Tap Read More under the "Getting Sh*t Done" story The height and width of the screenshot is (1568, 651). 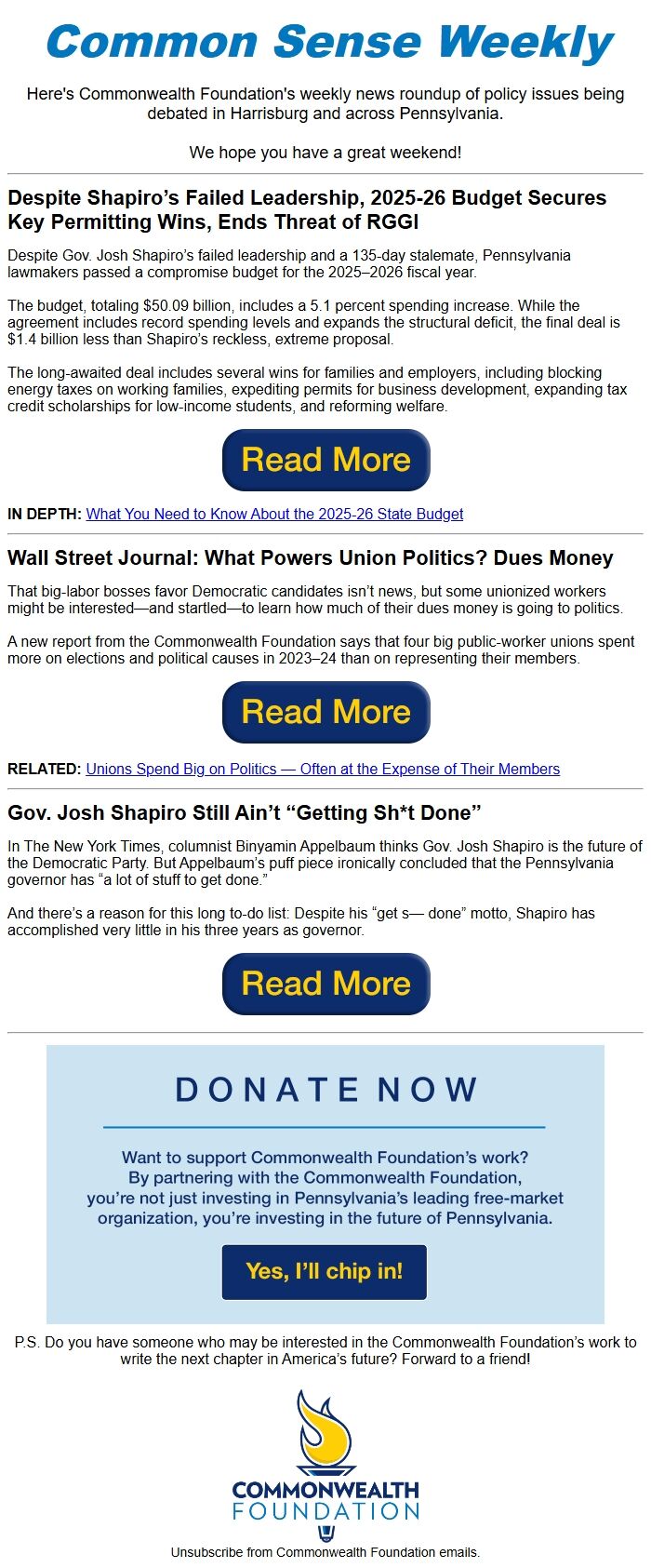(325, 984)
